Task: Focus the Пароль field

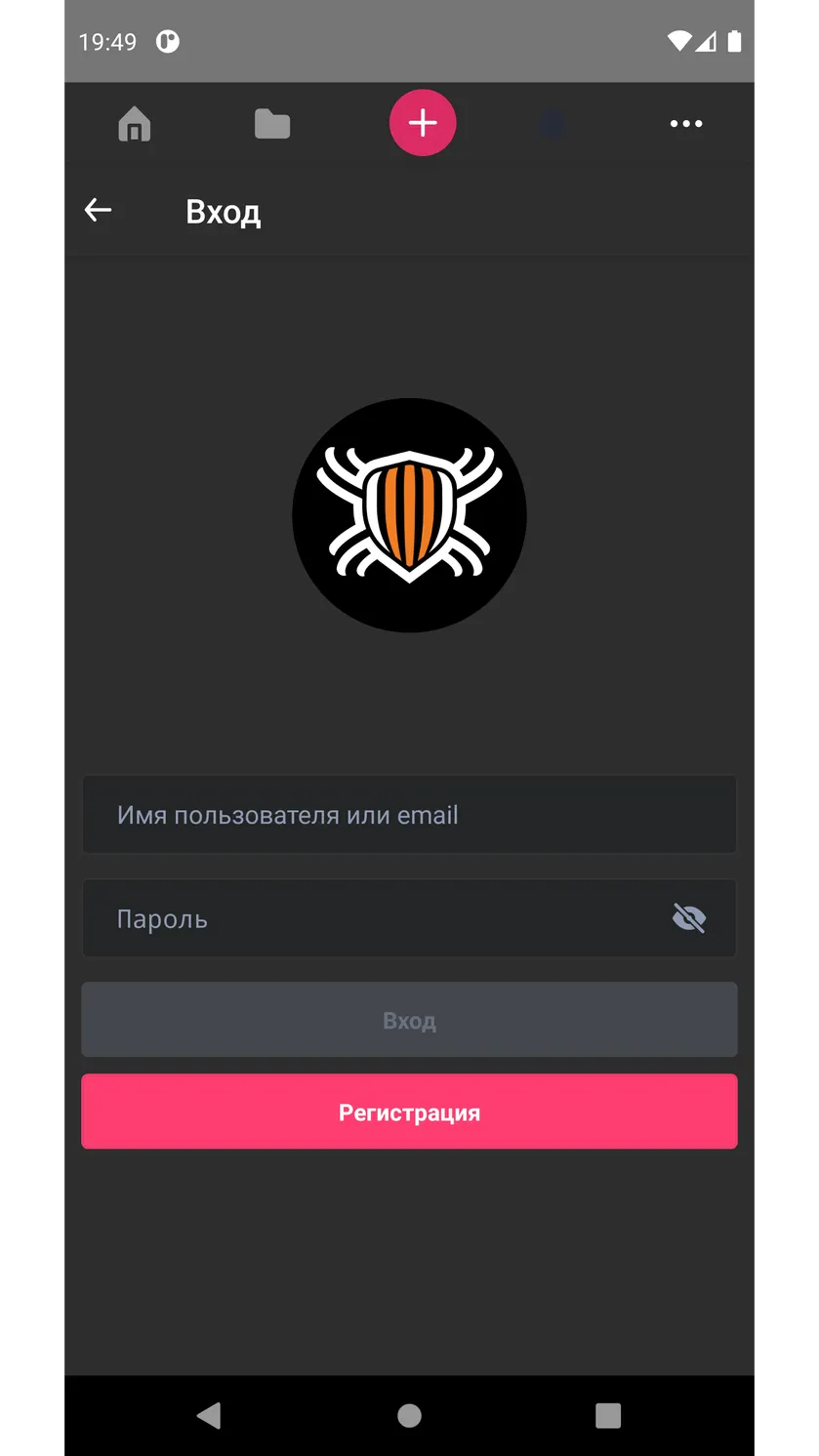Action: click(x=409, y=918)
